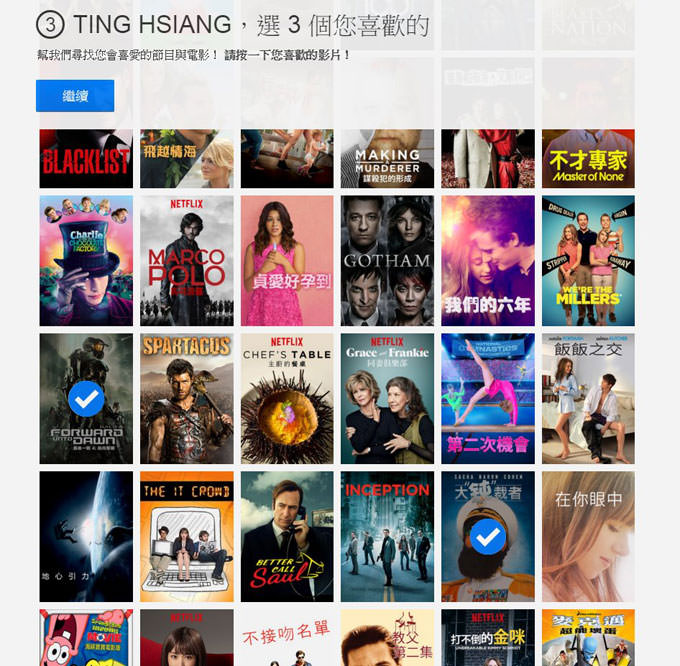
Task: Select Better Call Saul poster
Action: pos(287,537)
